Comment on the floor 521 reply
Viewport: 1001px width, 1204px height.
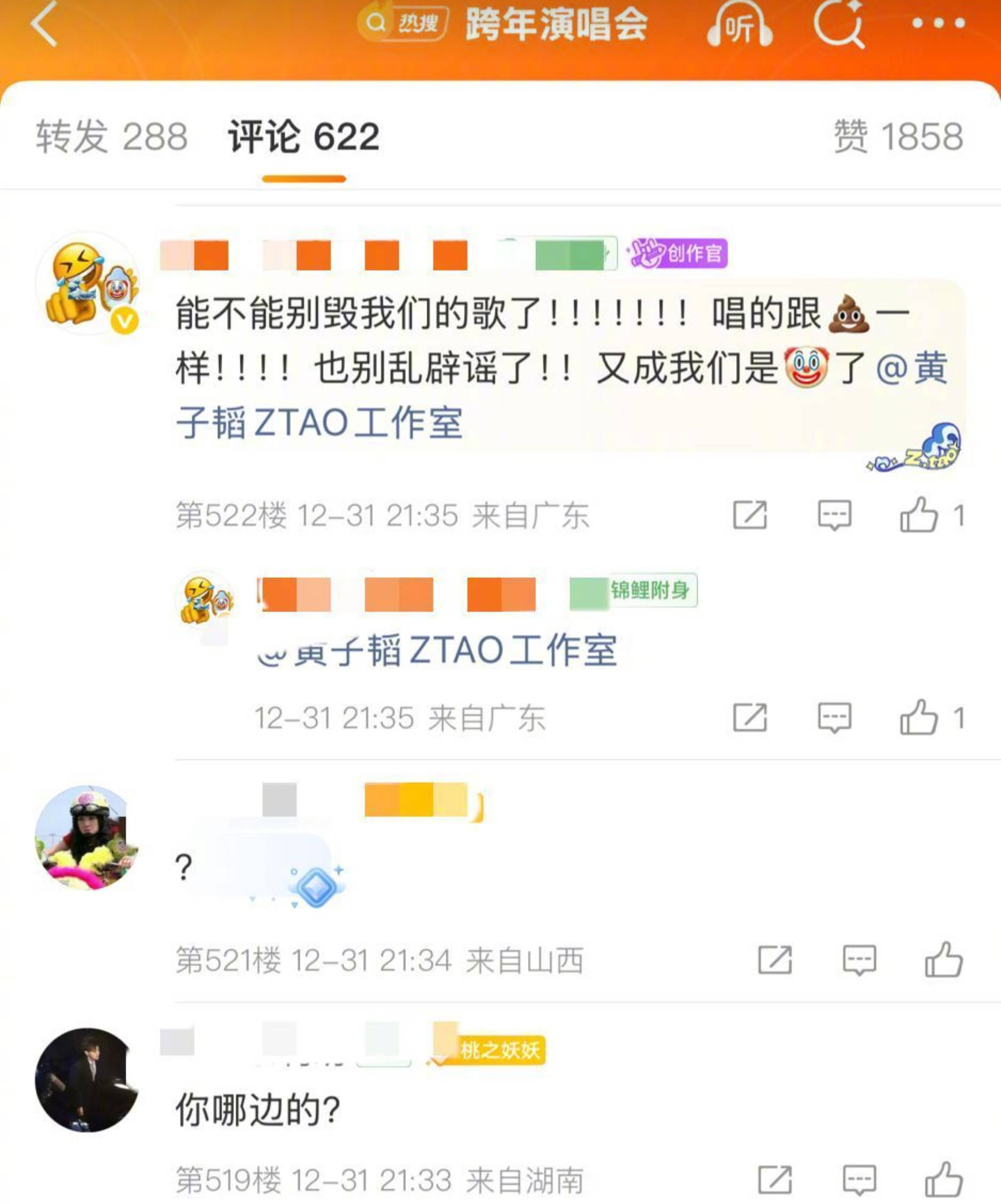[x=859, y=961]
